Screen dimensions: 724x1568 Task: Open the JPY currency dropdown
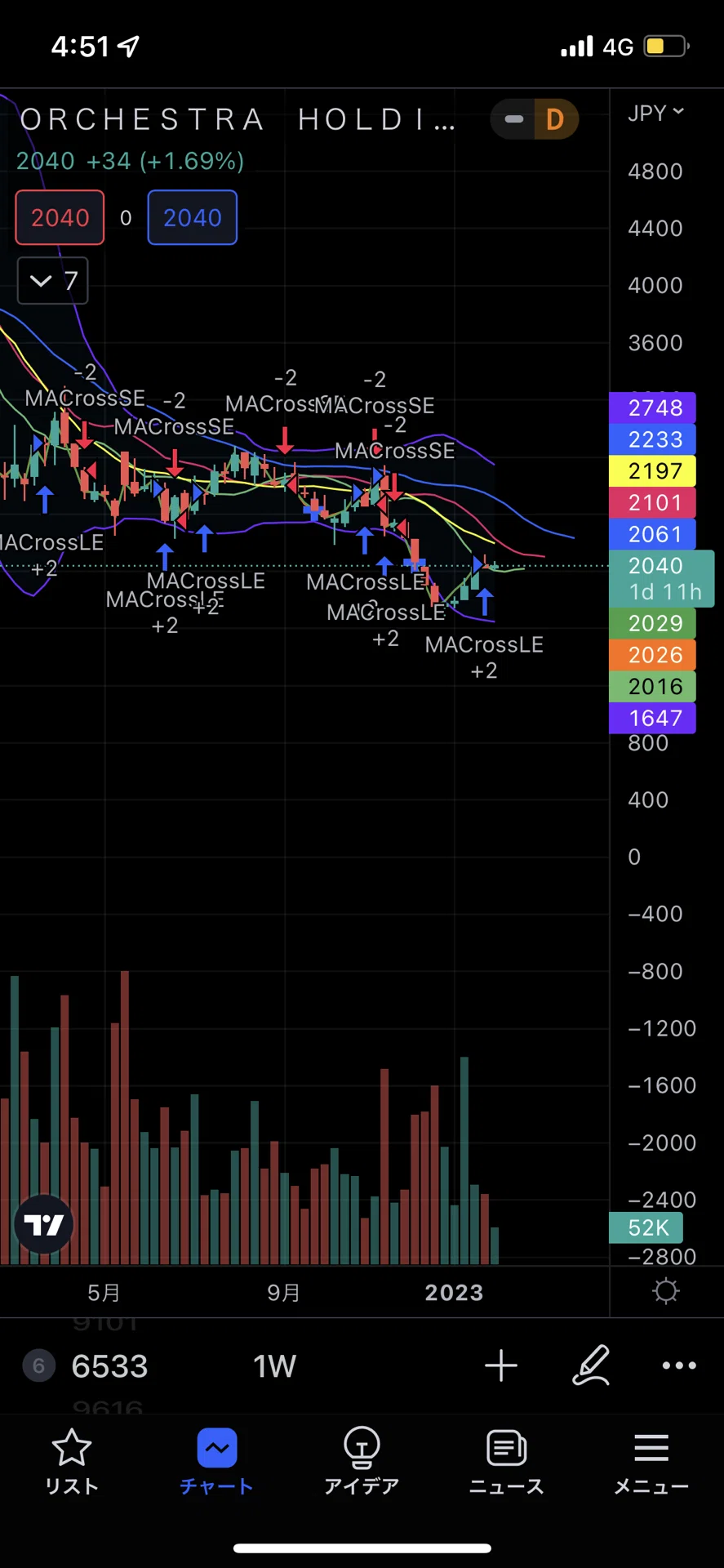655,113
